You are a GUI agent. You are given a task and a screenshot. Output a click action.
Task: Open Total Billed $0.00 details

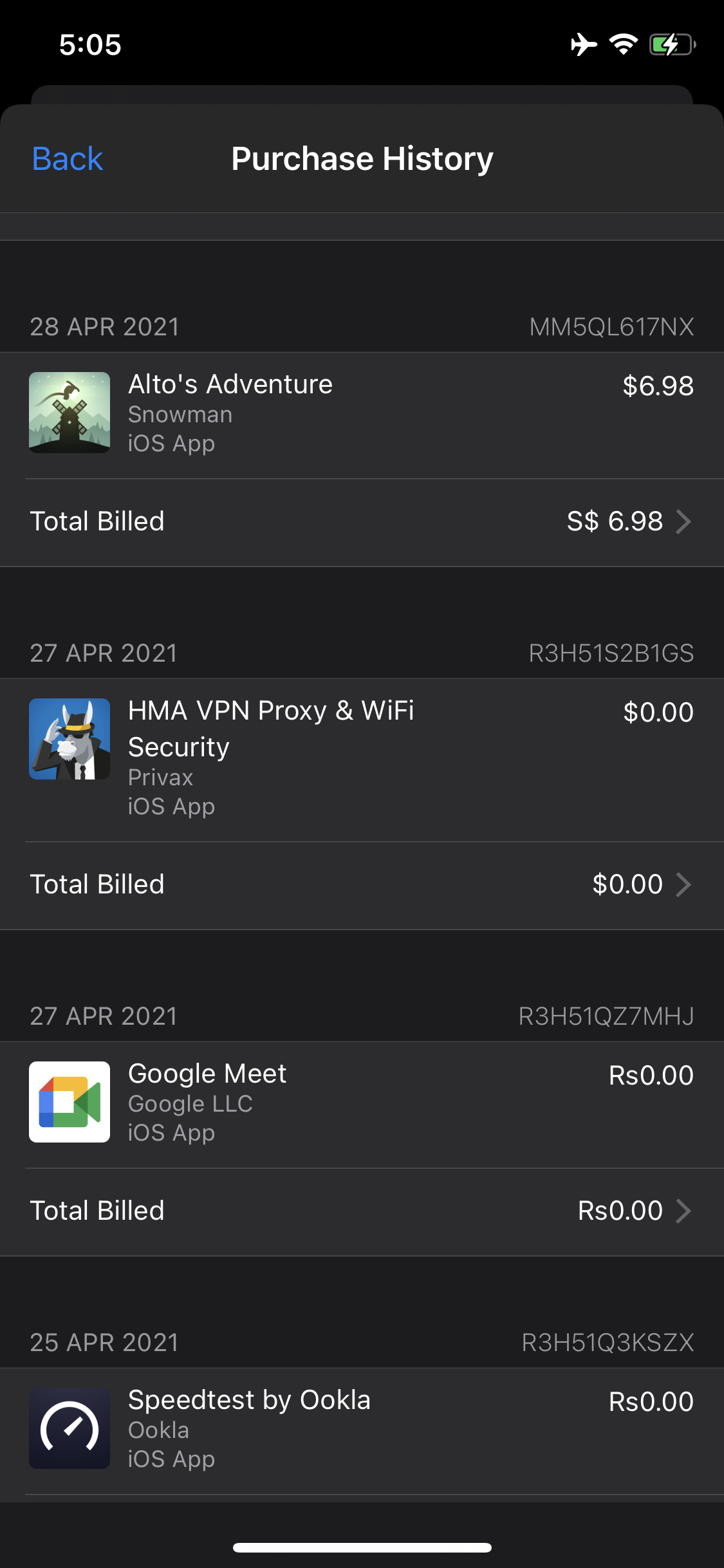(x=362, y=885)
